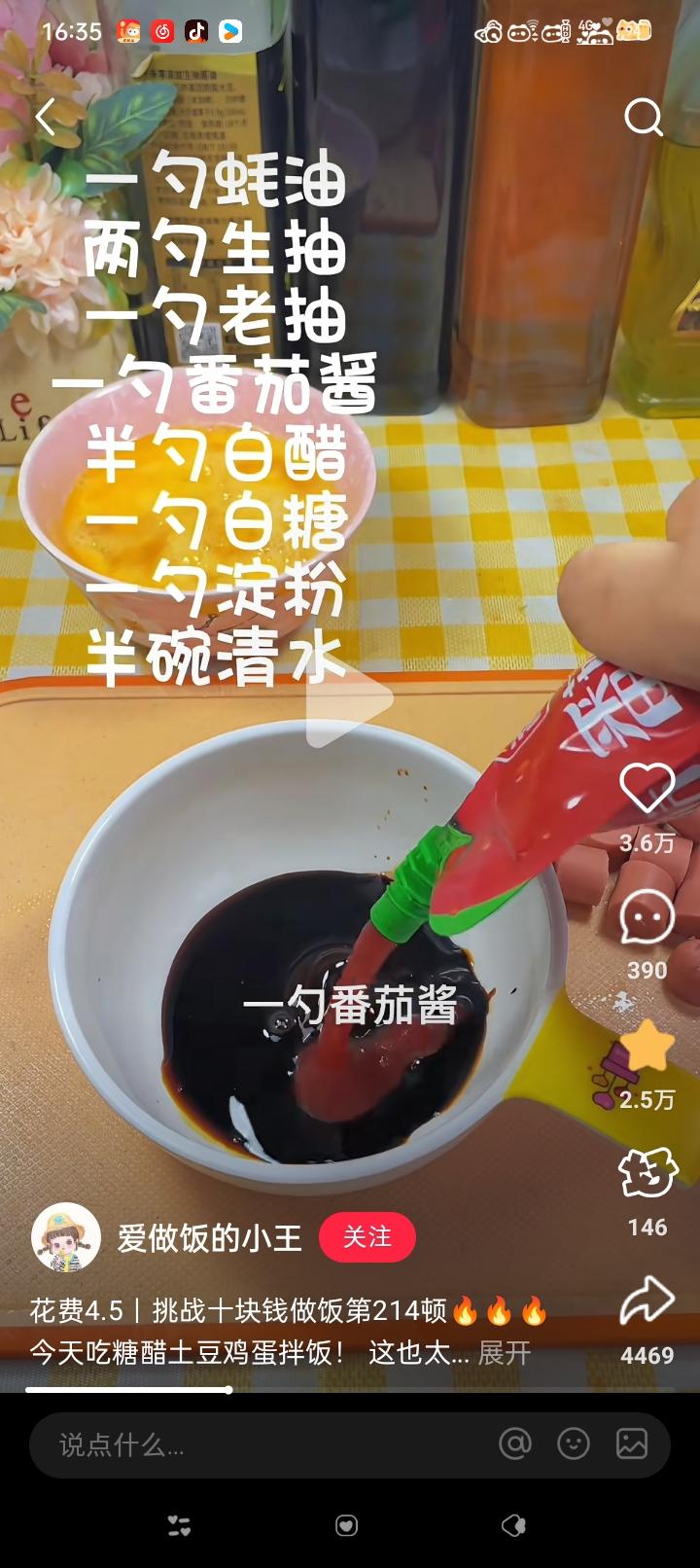Open 爱做饭的小王's profile avatar
This screenshot has height=1568, width=700.
[x=66, y=1237]
